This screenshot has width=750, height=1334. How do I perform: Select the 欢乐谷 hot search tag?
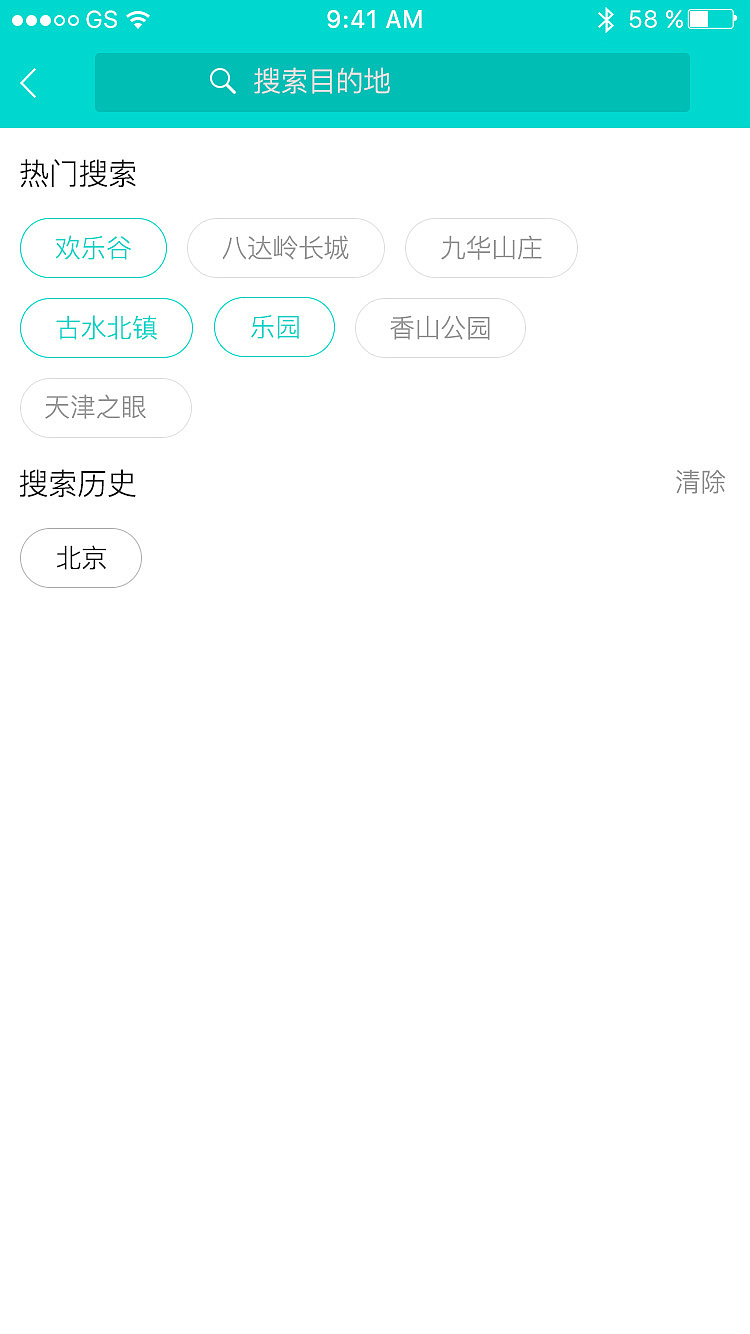click(x=93, y=248)
